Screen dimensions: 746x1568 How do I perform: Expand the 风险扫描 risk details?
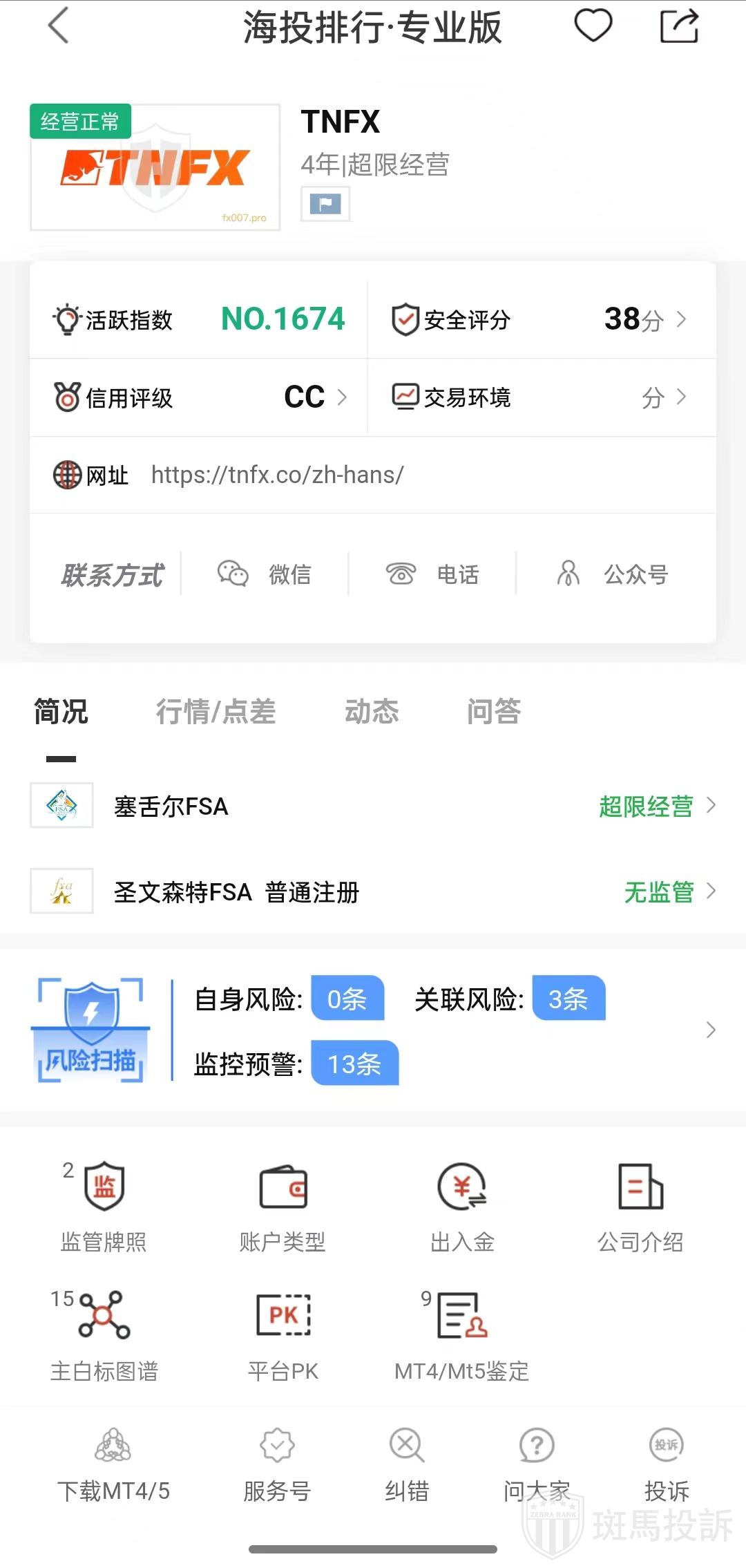pyautogui.click(x=710, y=1030)
